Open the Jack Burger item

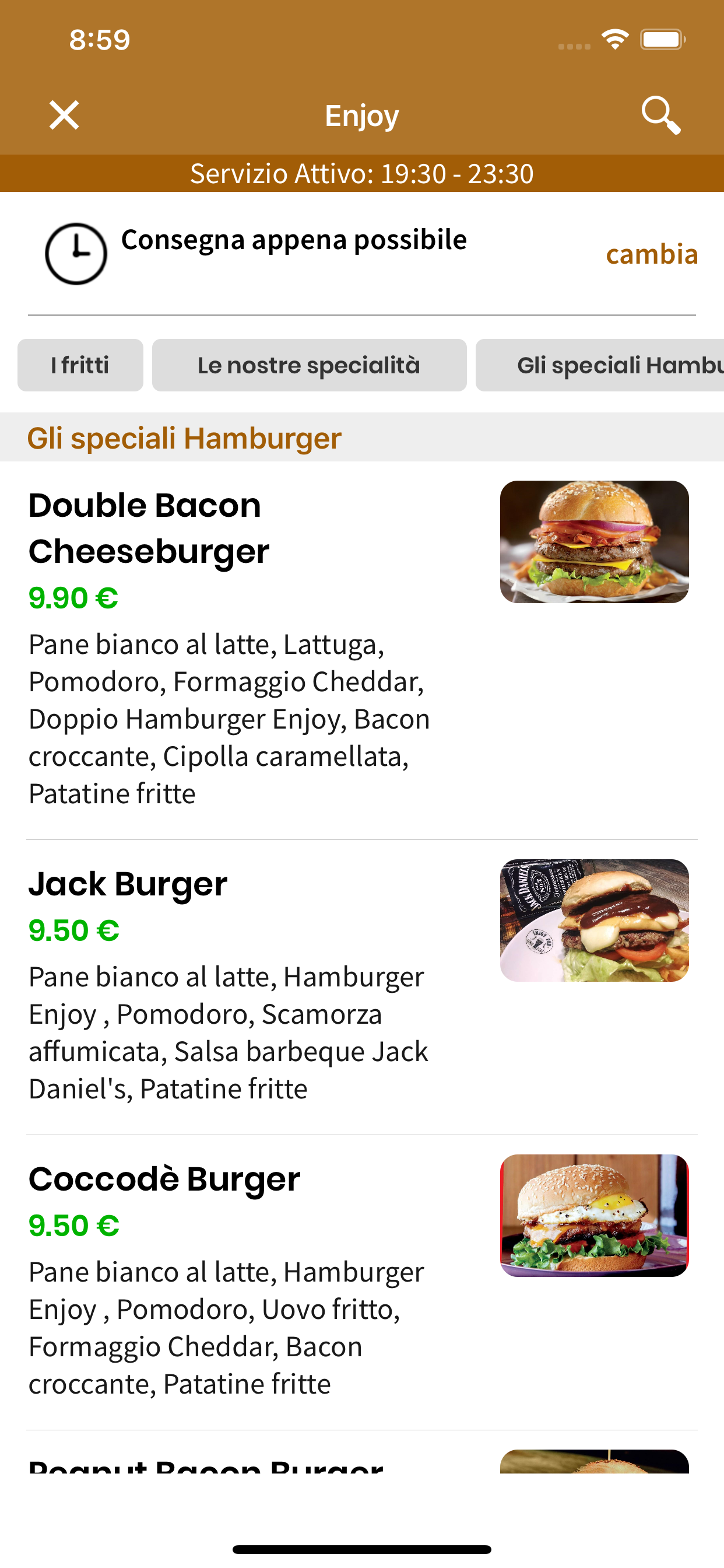click(x=362, y=988)
